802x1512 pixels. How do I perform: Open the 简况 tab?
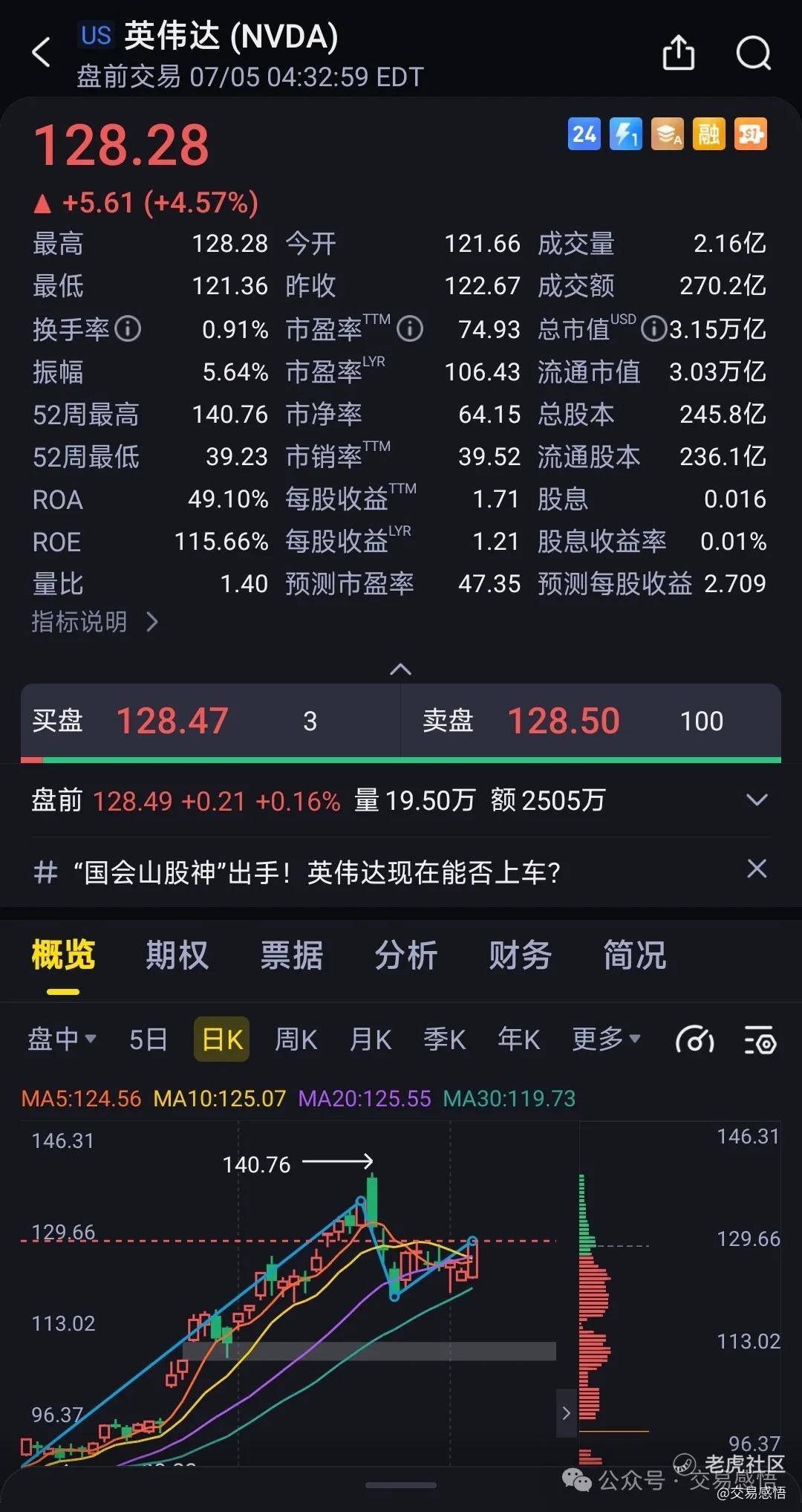click(634, 955)
